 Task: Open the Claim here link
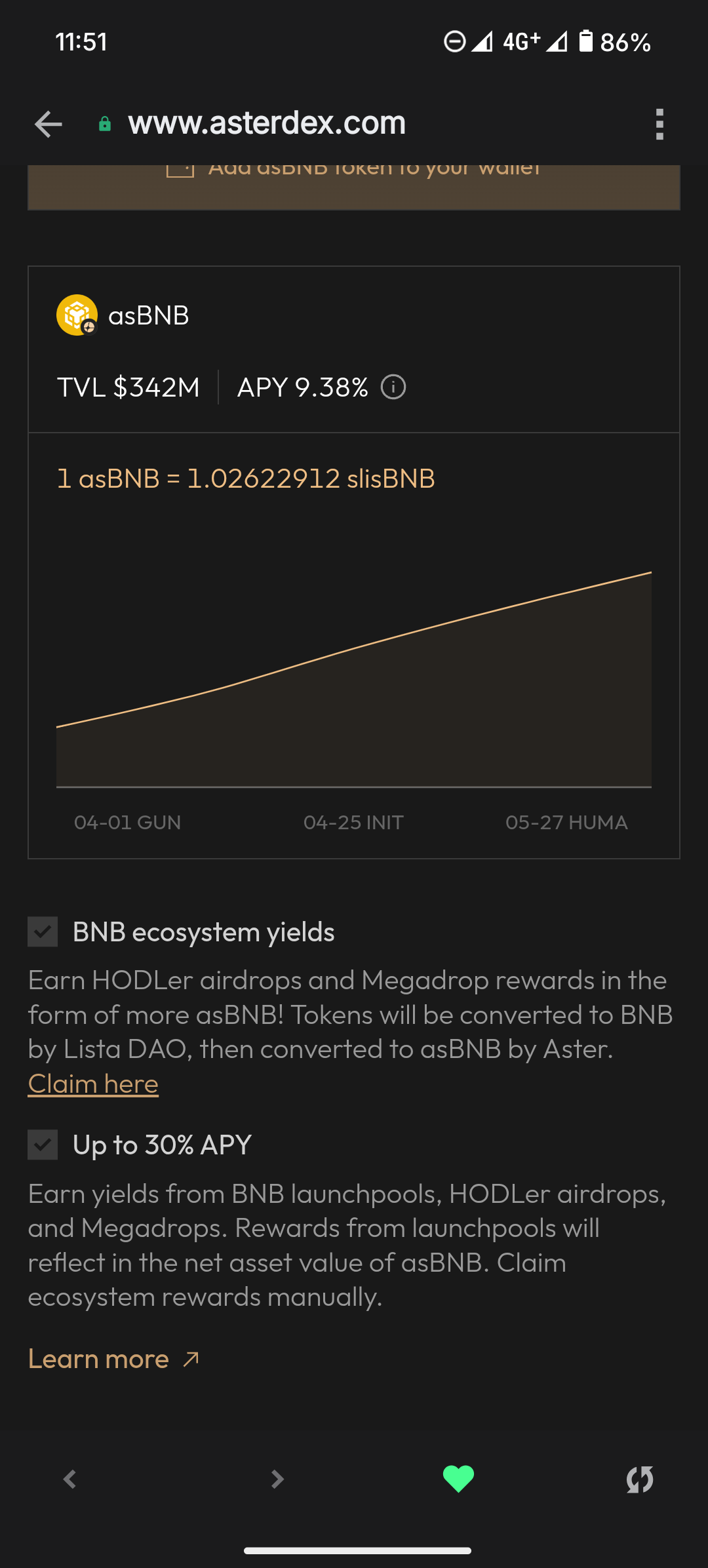pyautogui.click(x=93, y=1084)
